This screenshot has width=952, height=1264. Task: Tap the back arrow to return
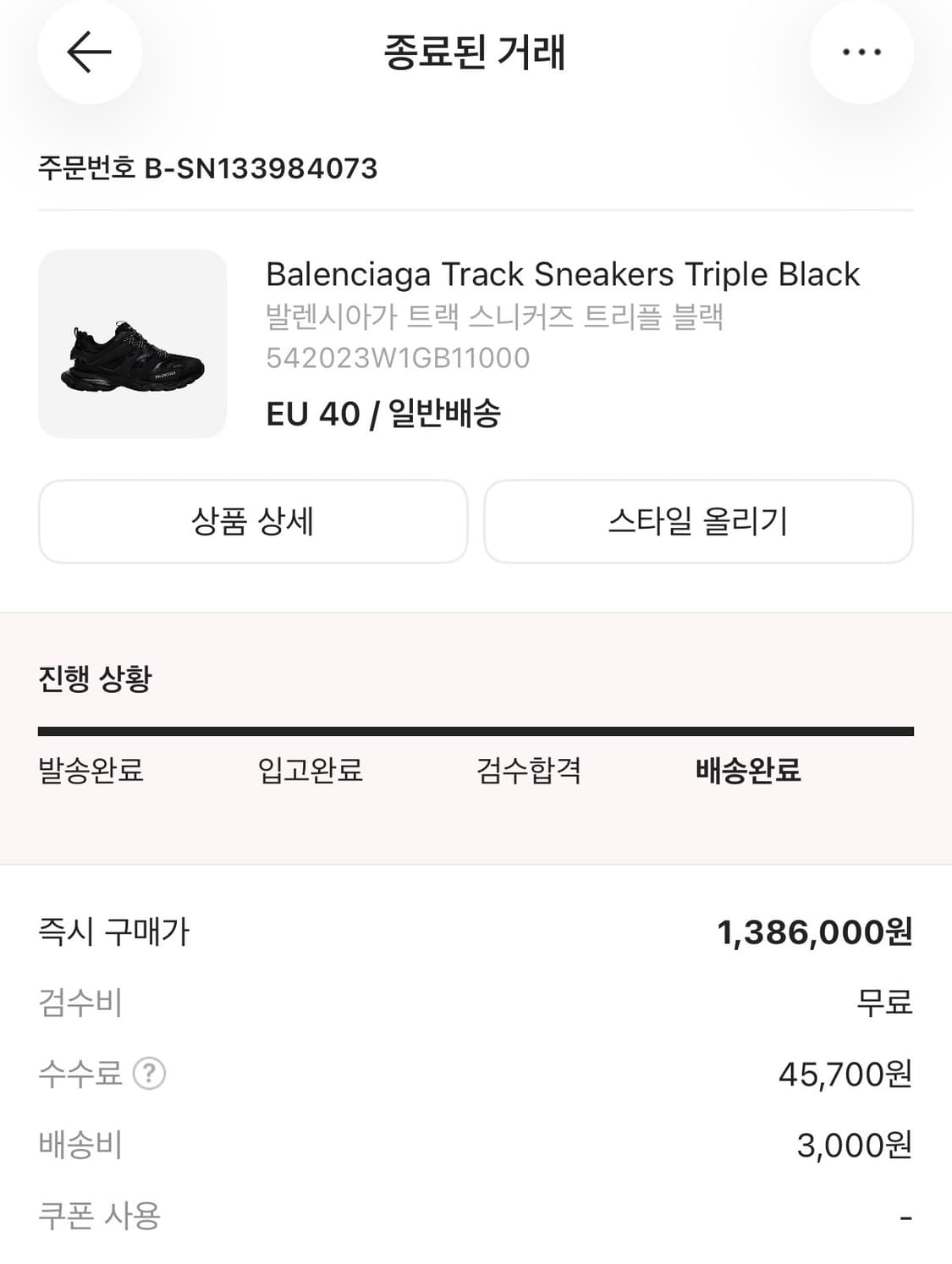pyautogui.click(x=91, y=52)
